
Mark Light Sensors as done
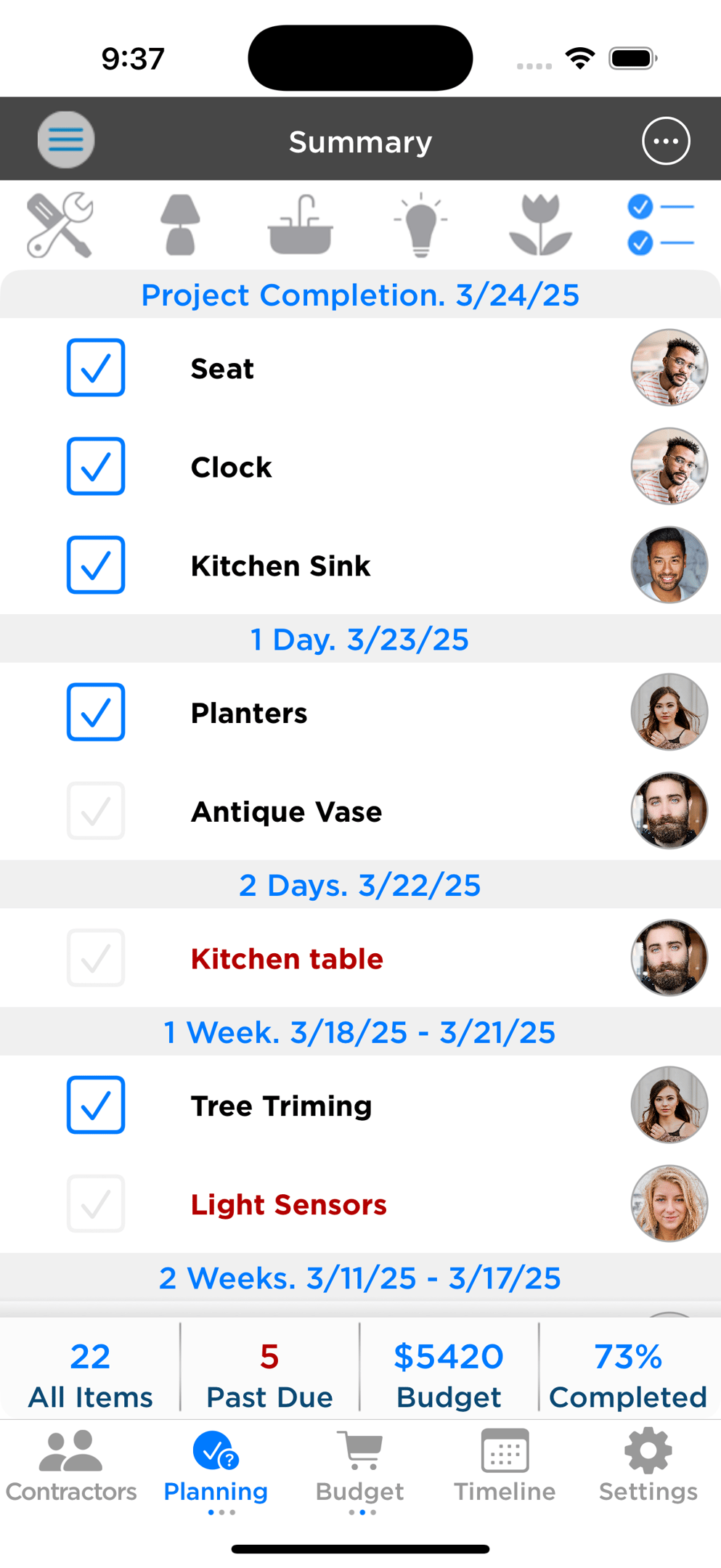click(x=96, y=1204)
